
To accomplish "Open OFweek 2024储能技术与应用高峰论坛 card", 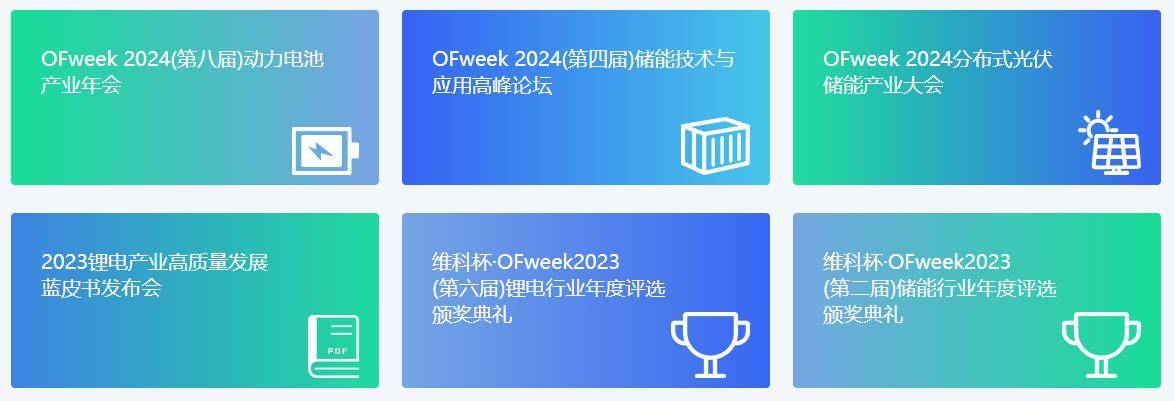I will 585,98.
